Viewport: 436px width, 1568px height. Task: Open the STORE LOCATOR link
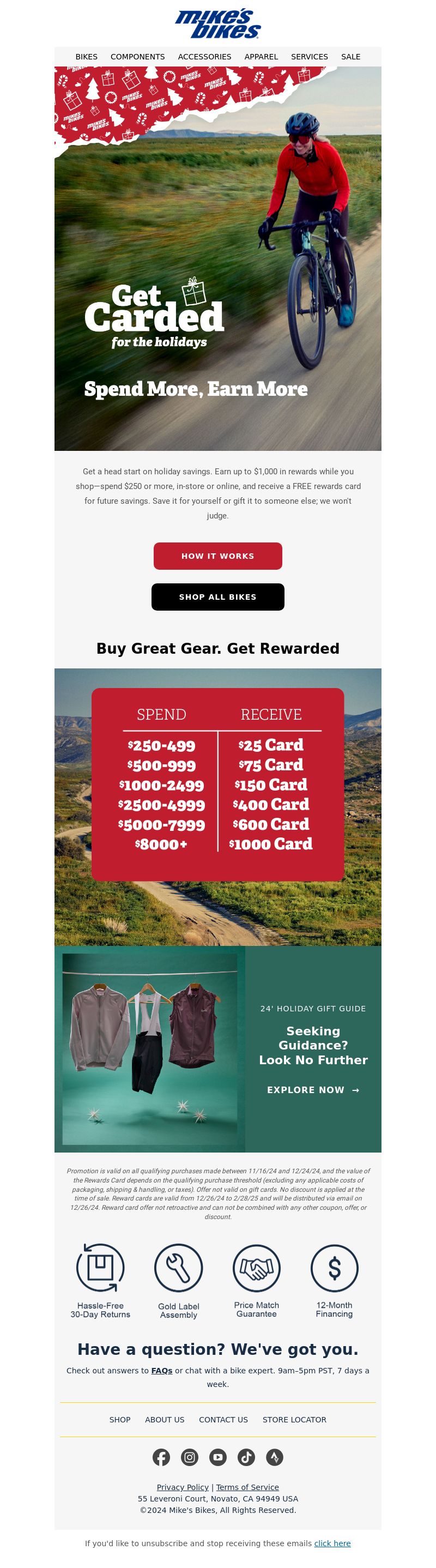tap(294, 1419)
